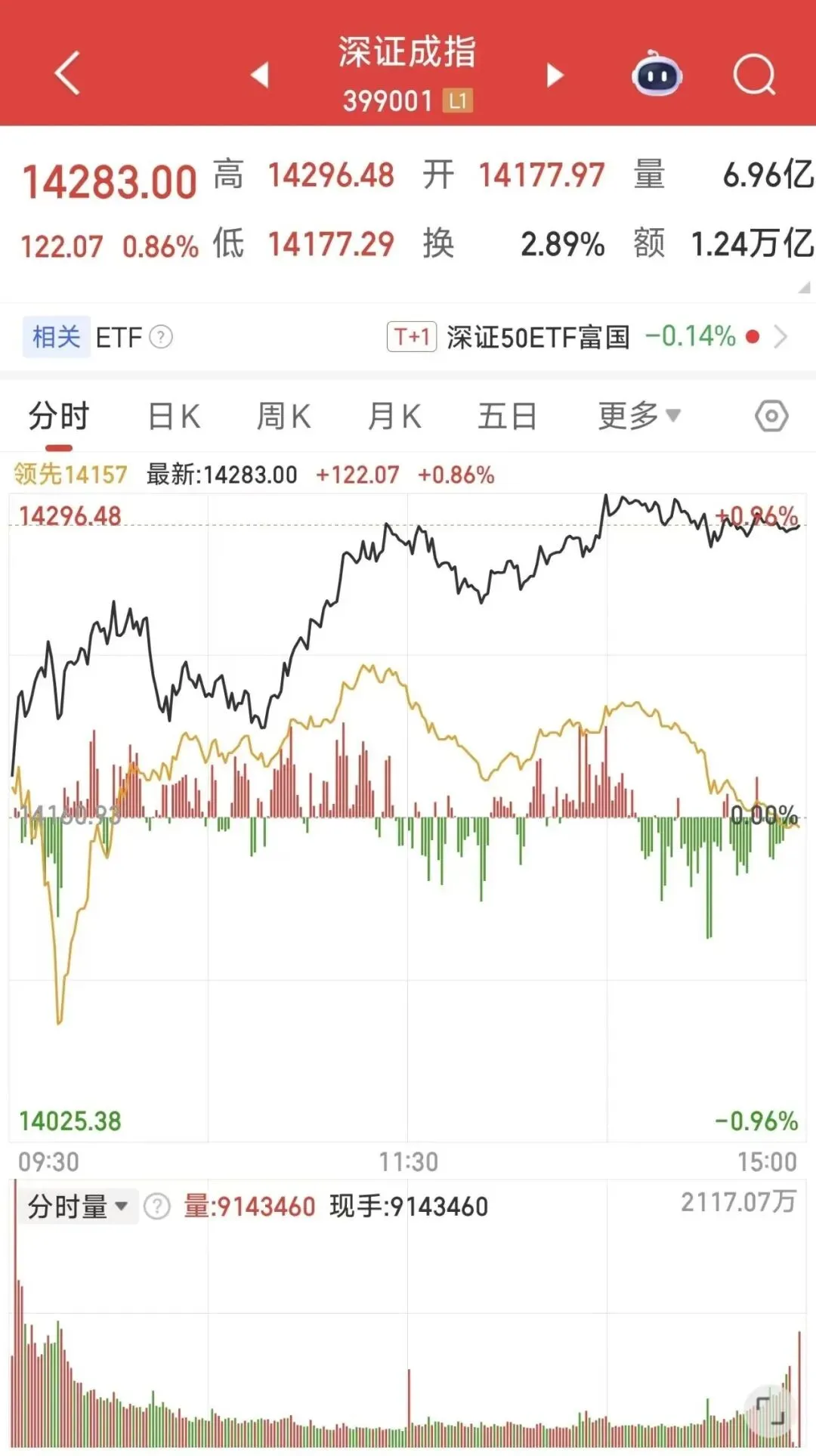Switch to the 分时 chart tab
816x1456 pixels.
tap(59, 416)
